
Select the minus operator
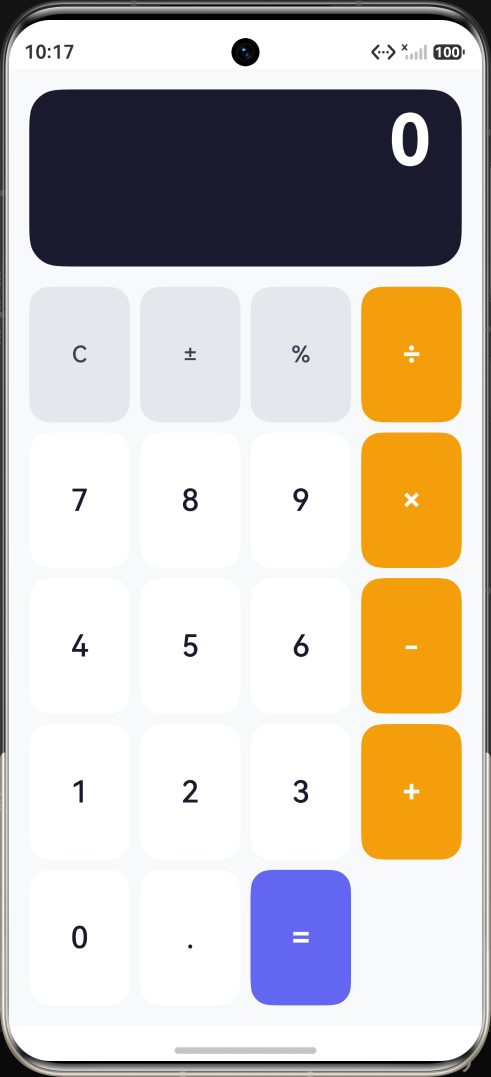411,646
